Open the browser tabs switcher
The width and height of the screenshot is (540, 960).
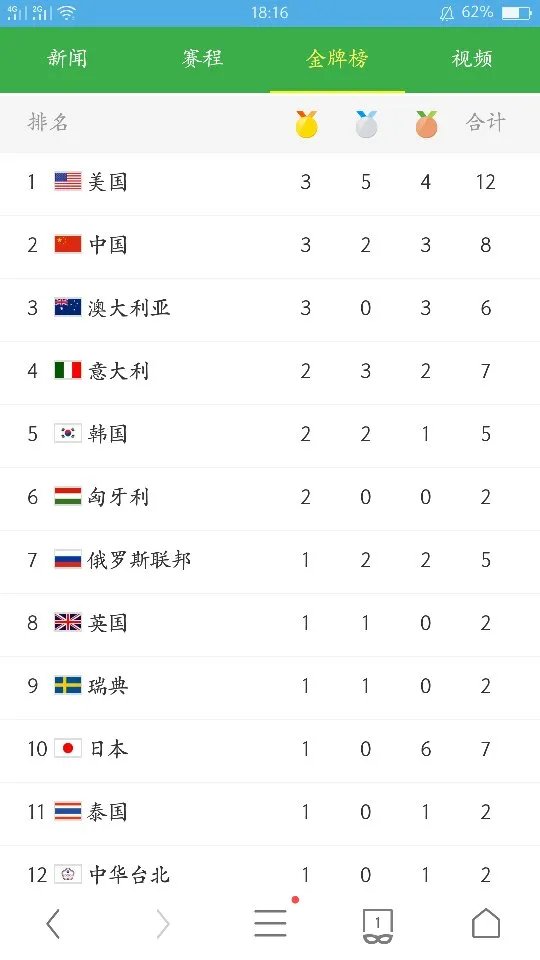[x=377, y=925]
